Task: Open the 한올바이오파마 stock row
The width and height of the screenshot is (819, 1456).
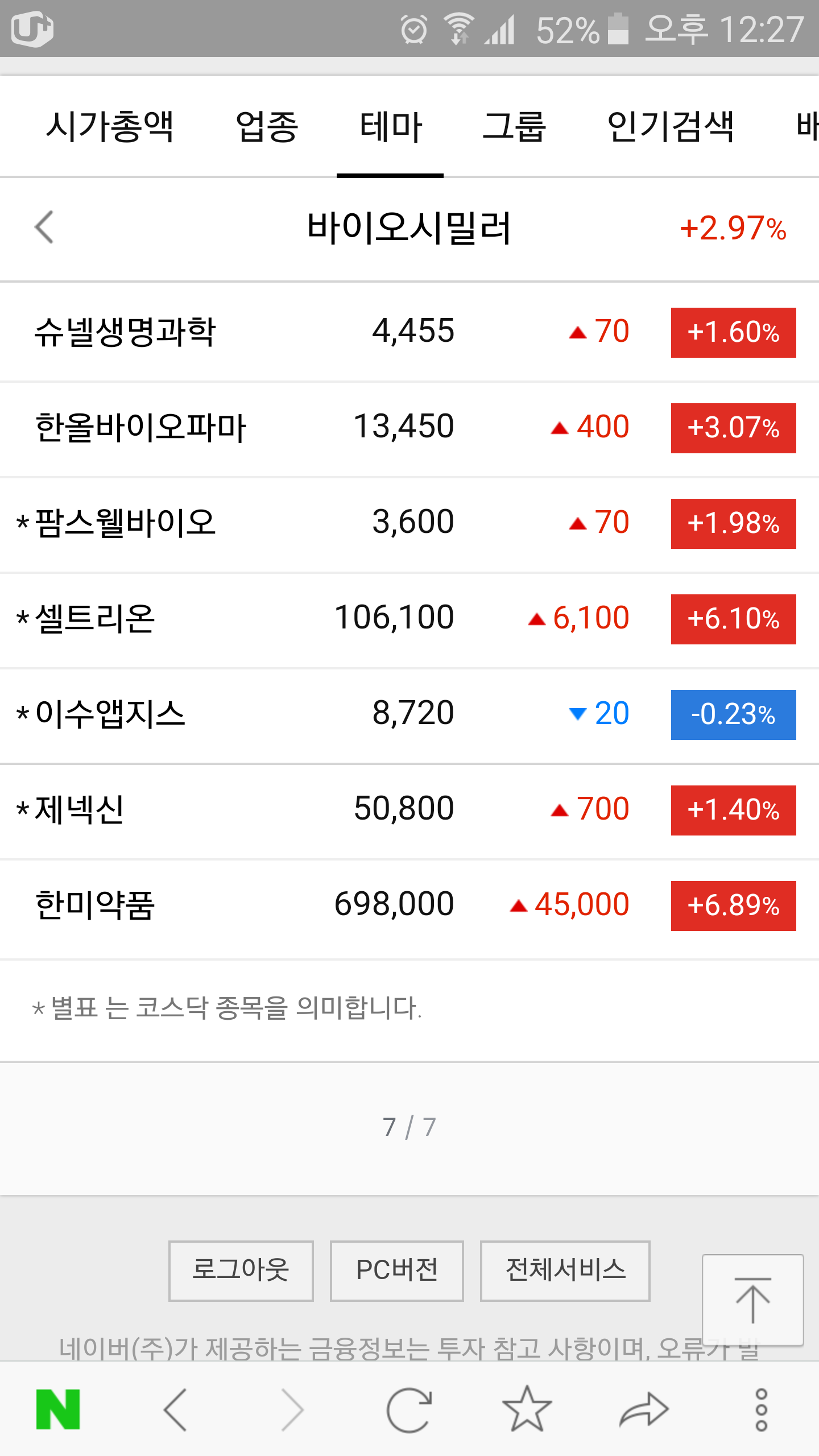Action: (x=409, y=428)
